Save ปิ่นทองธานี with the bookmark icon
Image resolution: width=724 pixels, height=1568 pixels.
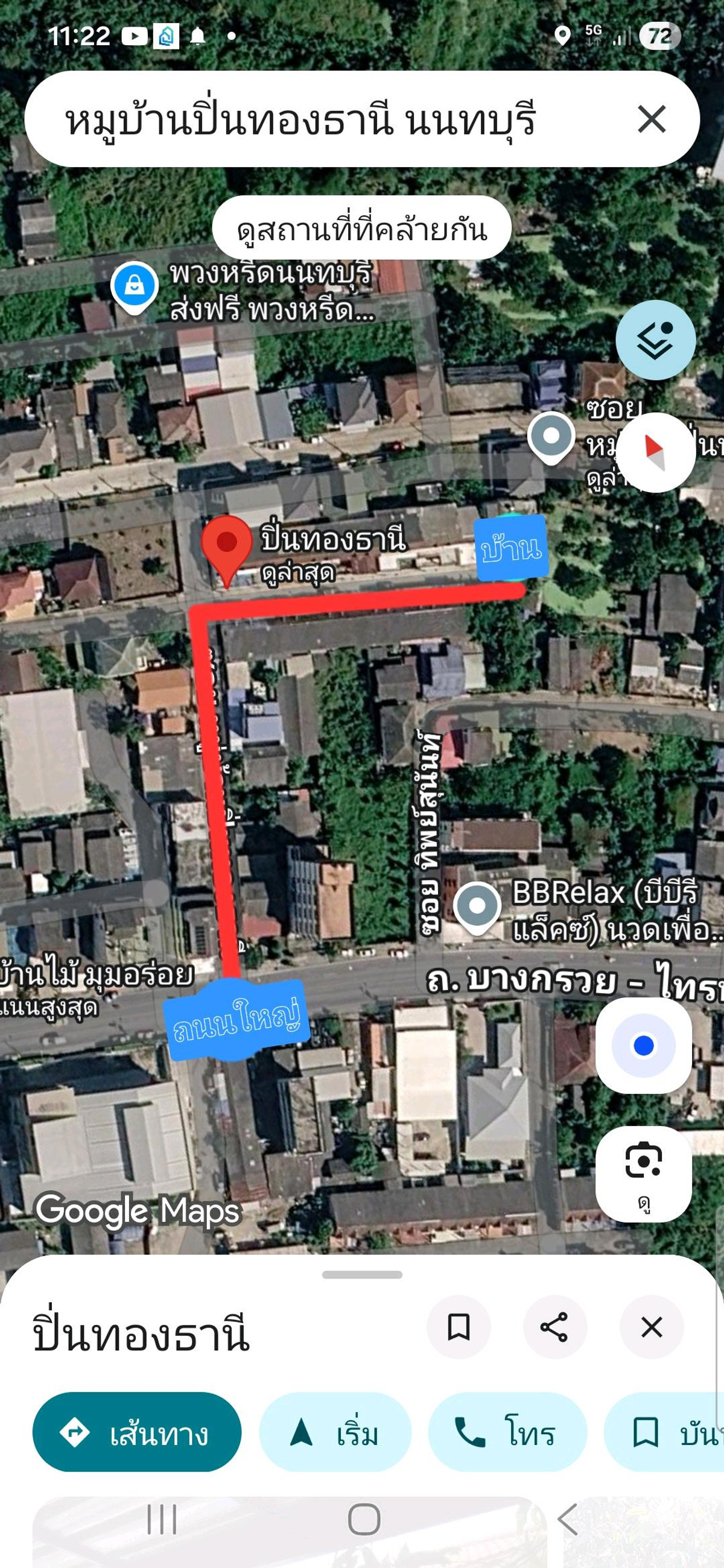coord(458,1327)
